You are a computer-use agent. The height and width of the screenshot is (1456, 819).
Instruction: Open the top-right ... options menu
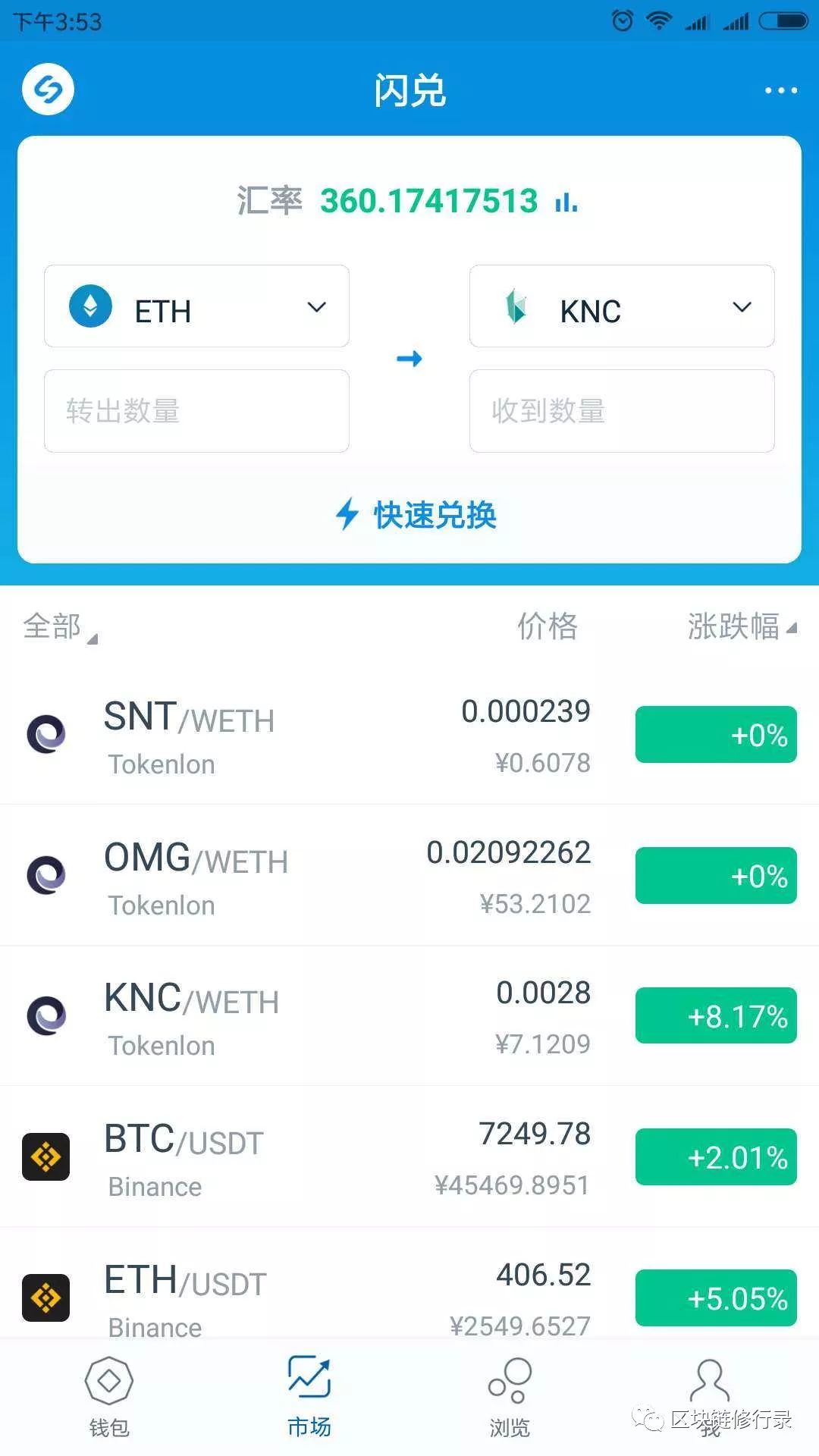pos(780,89)
